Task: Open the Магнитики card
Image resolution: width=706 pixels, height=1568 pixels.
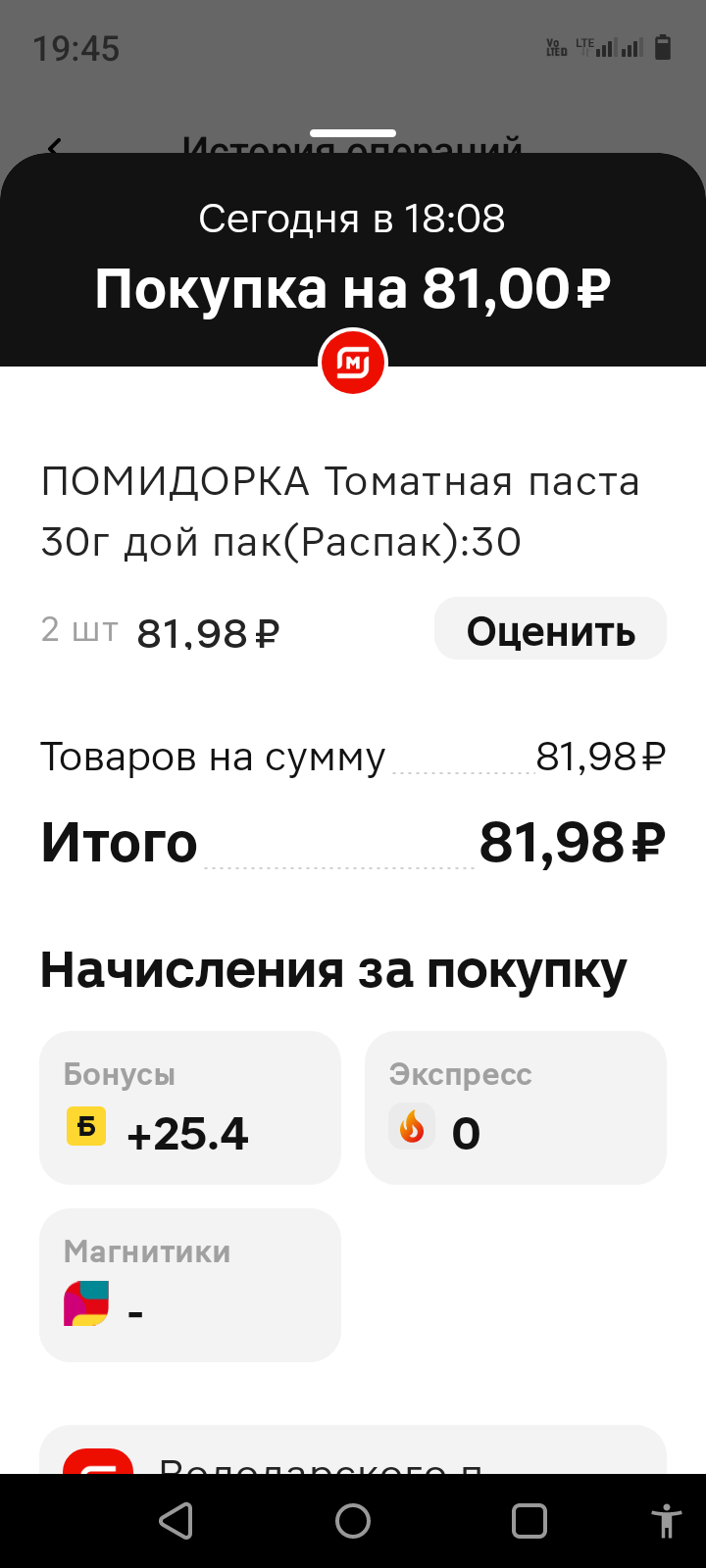Action: coord(190,1285)
